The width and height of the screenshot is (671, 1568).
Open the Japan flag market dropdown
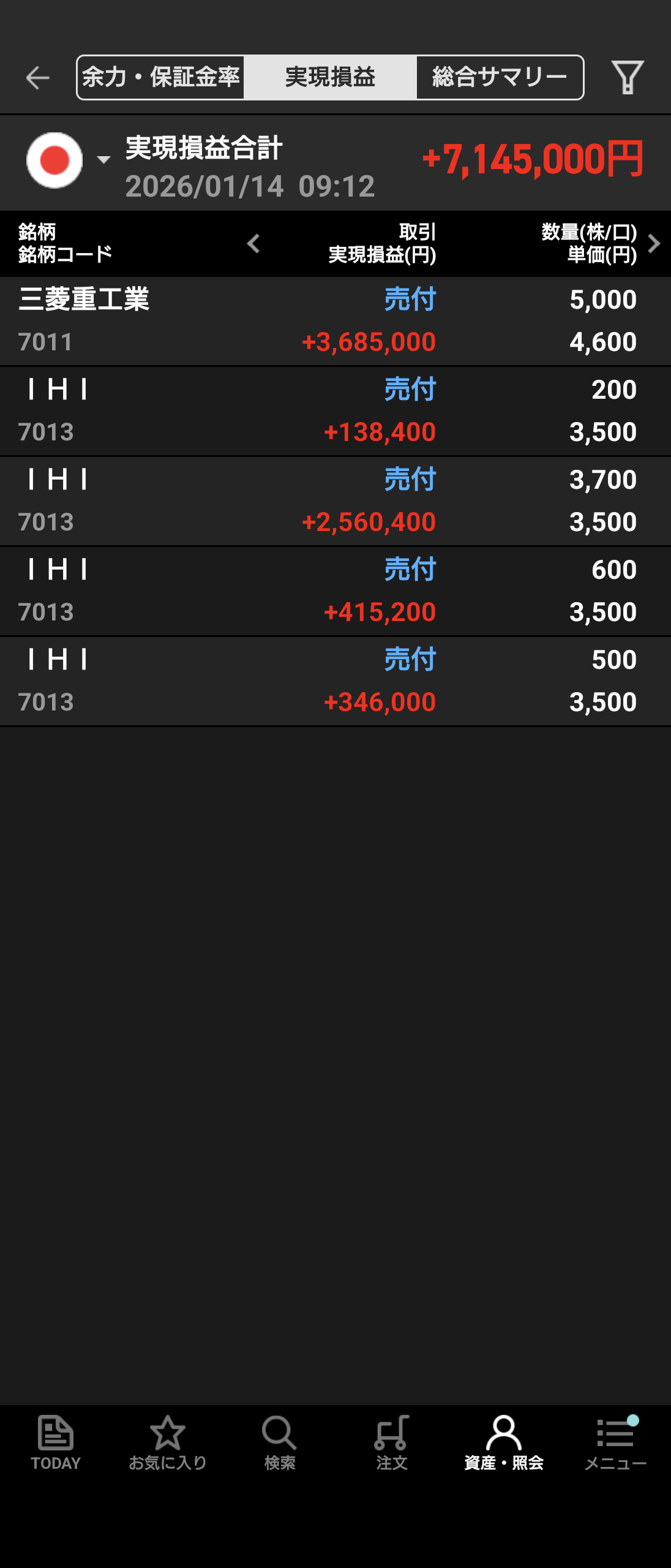coord(67,160)
